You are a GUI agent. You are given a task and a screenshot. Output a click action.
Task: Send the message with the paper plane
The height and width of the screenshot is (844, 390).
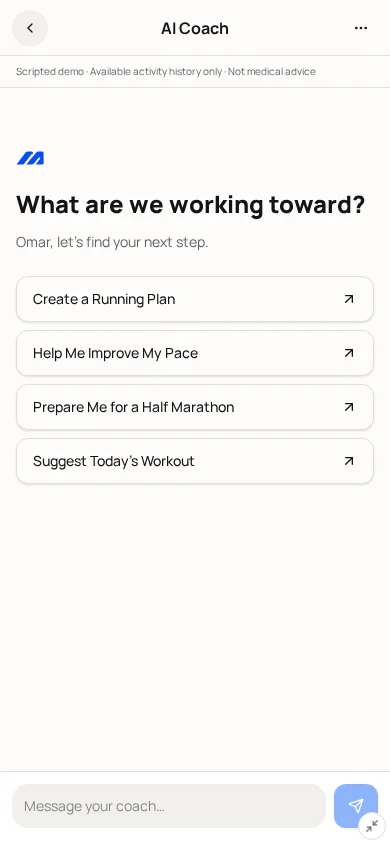point(354,804)
